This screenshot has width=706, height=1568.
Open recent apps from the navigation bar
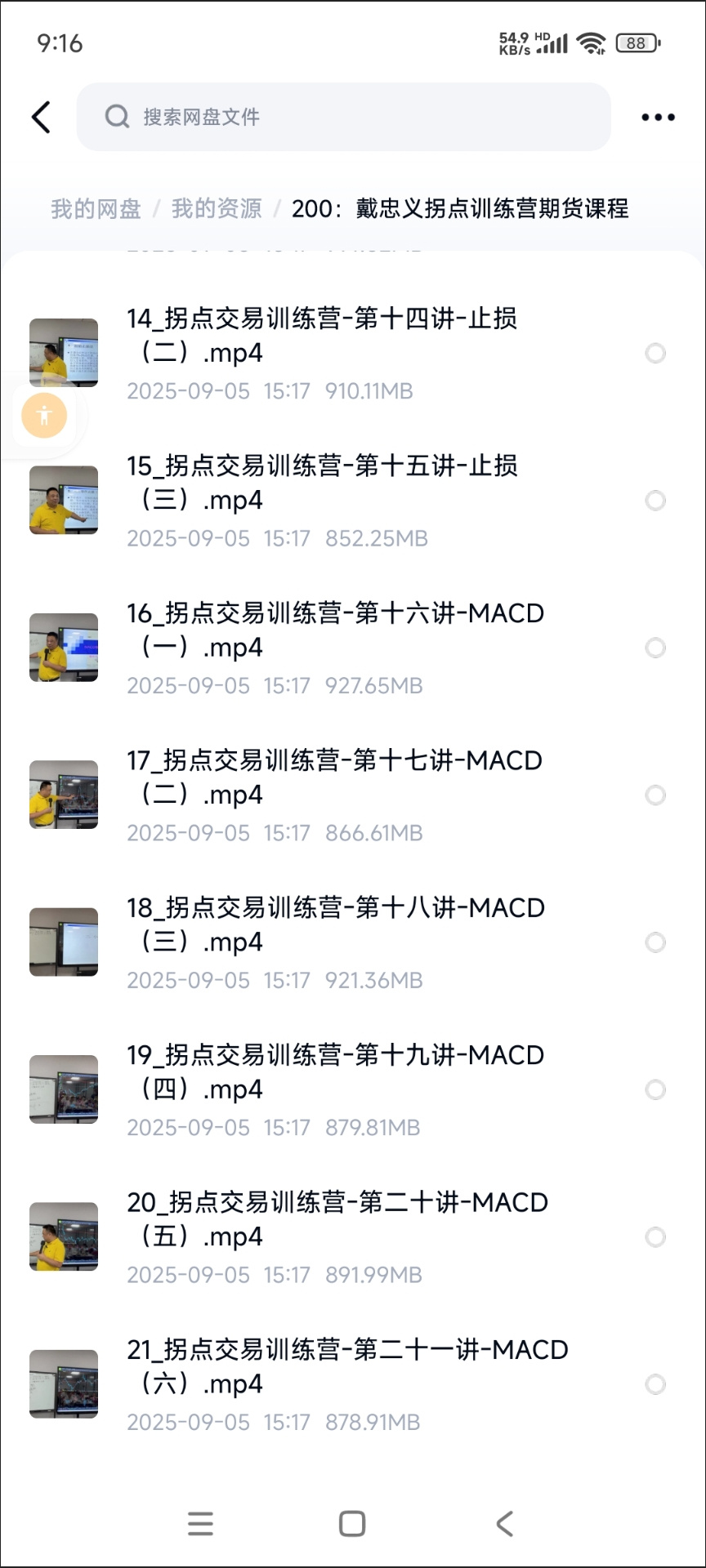[200, 1524]
